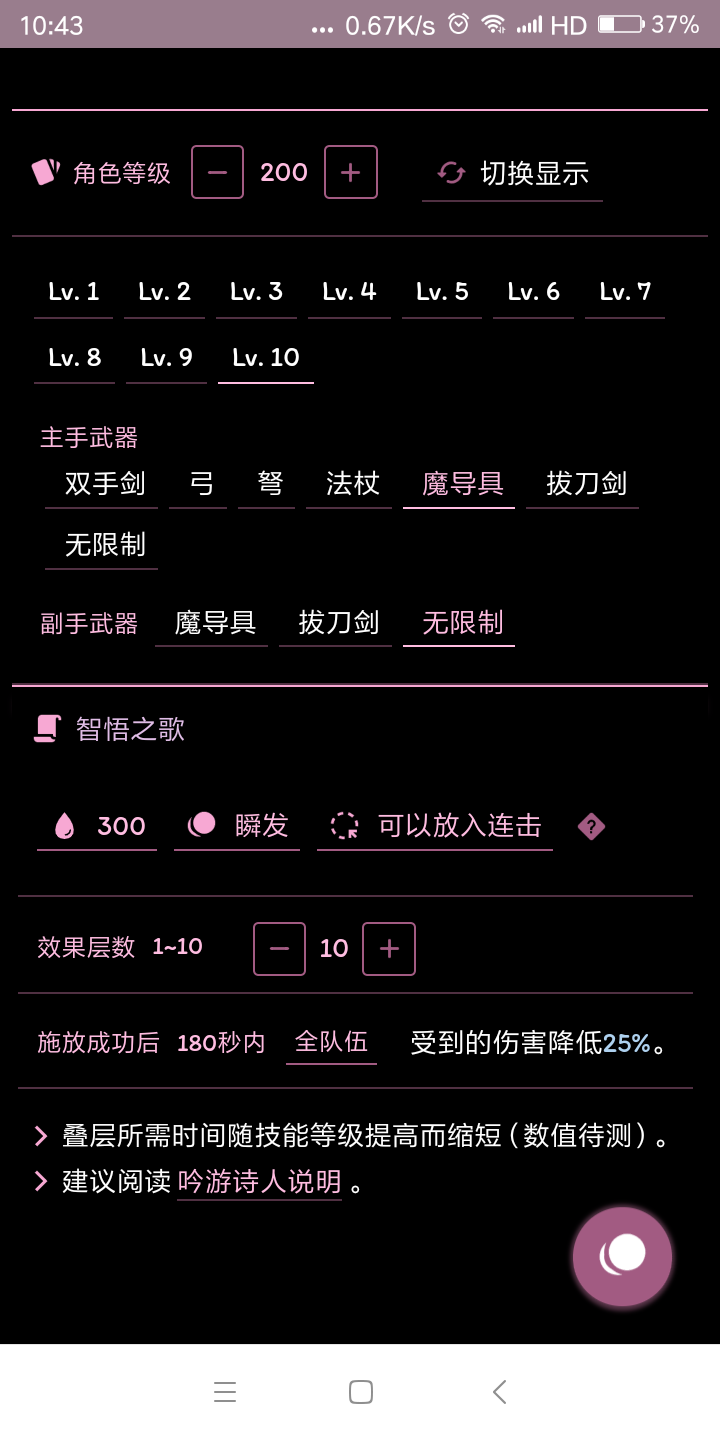
Task: Tap the floating circular action button
Action: [x=622, y=1256]
